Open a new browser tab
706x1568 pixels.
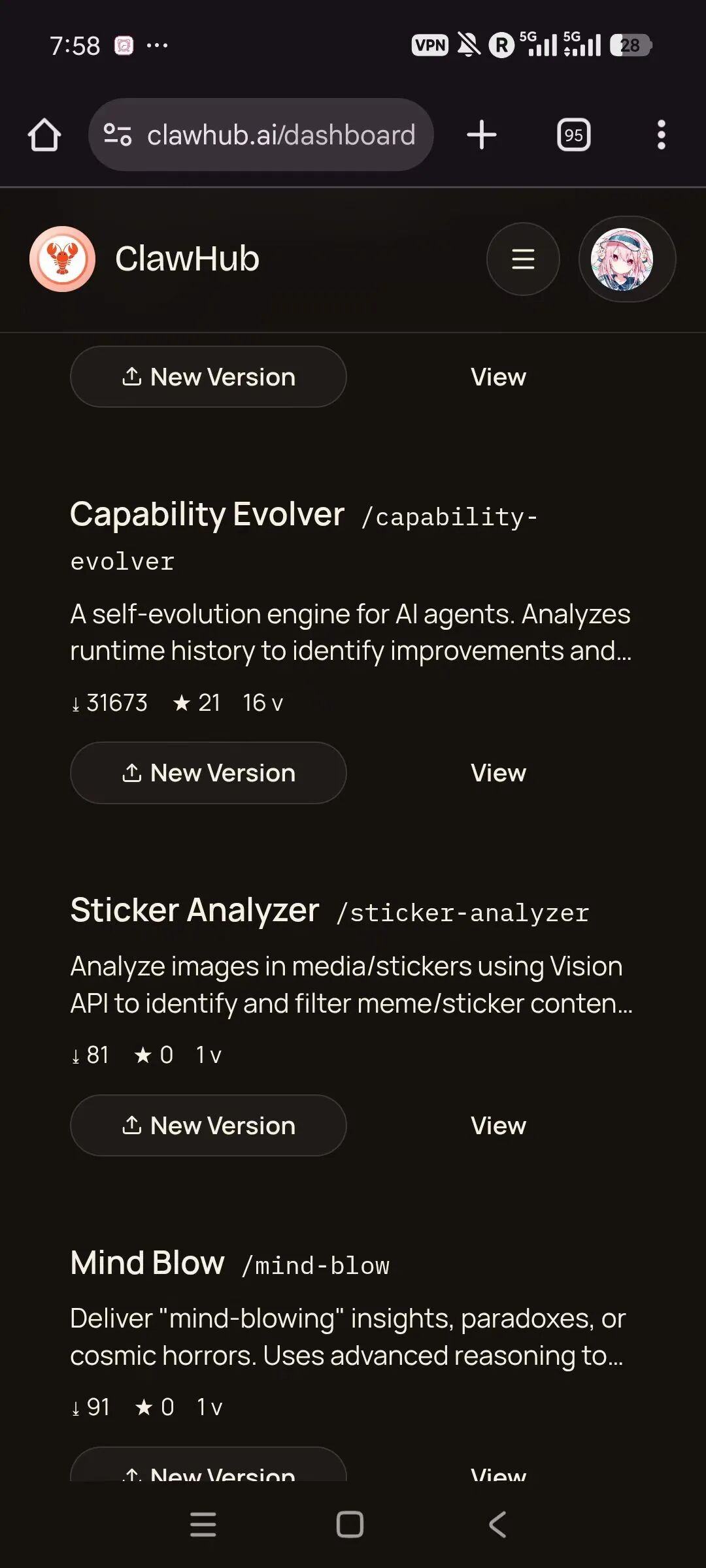coord(482,135)
